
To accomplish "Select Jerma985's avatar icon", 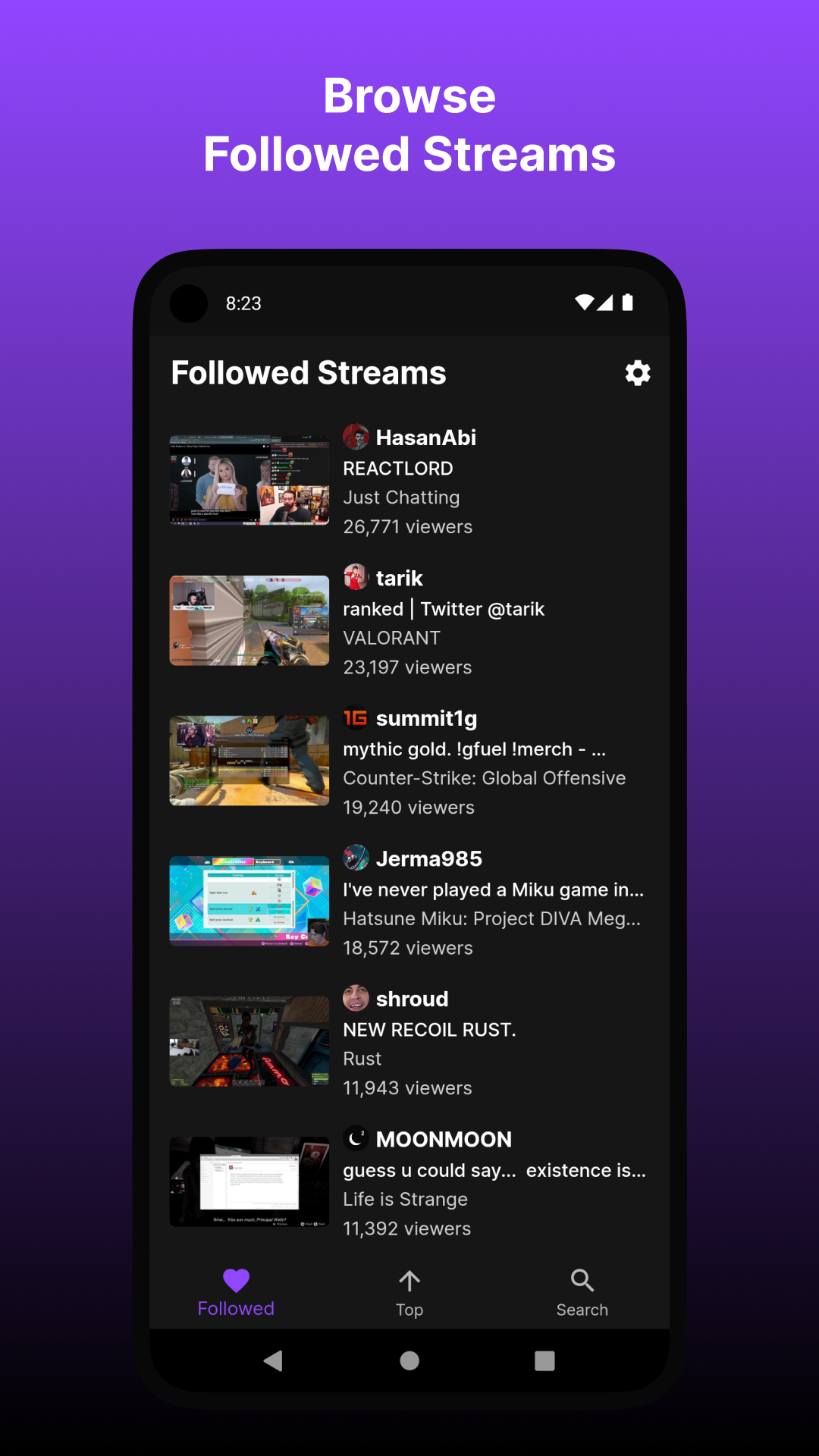I will [x=354, y=858].
